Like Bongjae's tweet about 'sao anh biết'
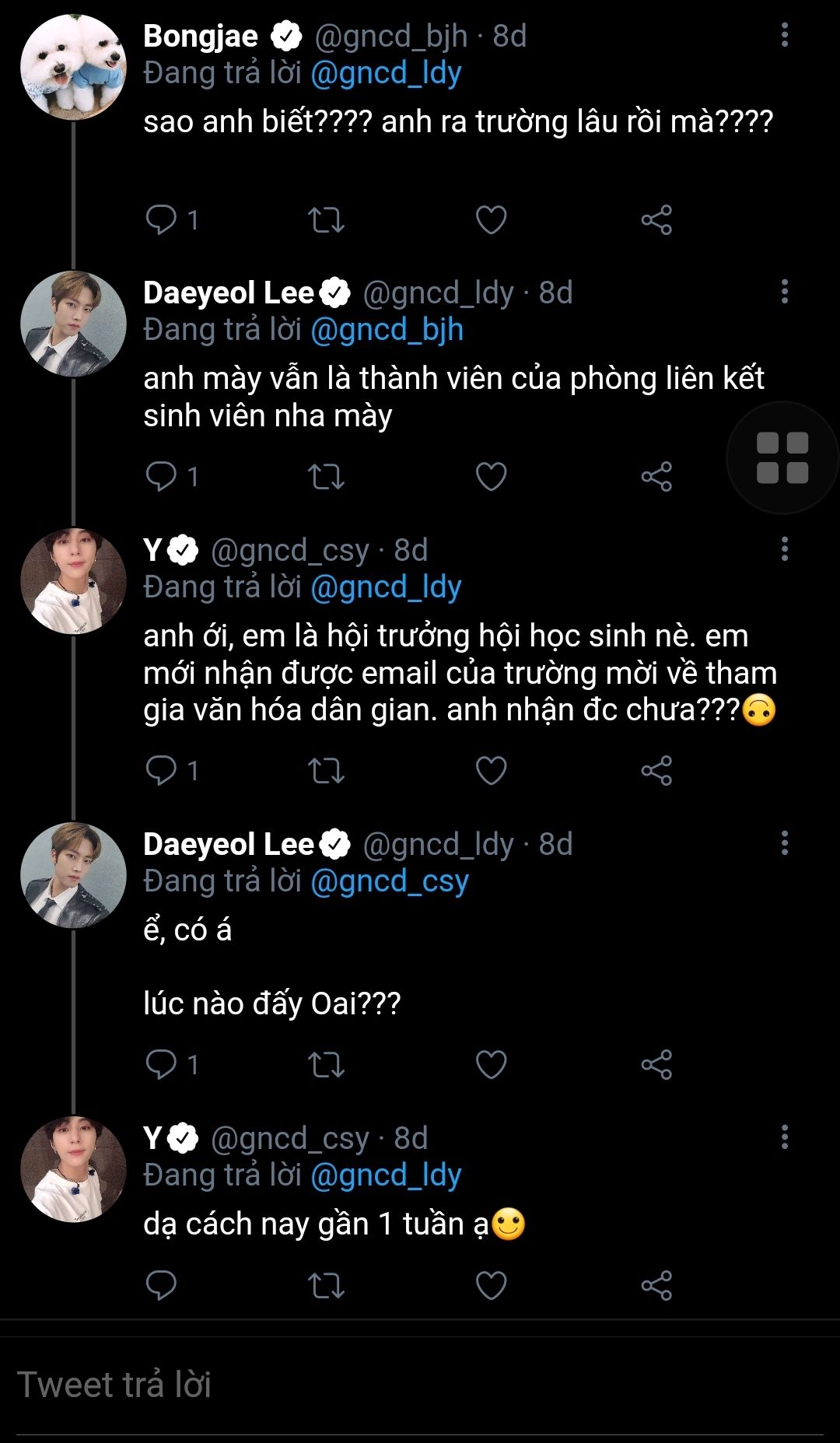The width and height of the screenshot is (840, 1443). tap(491, 220)
